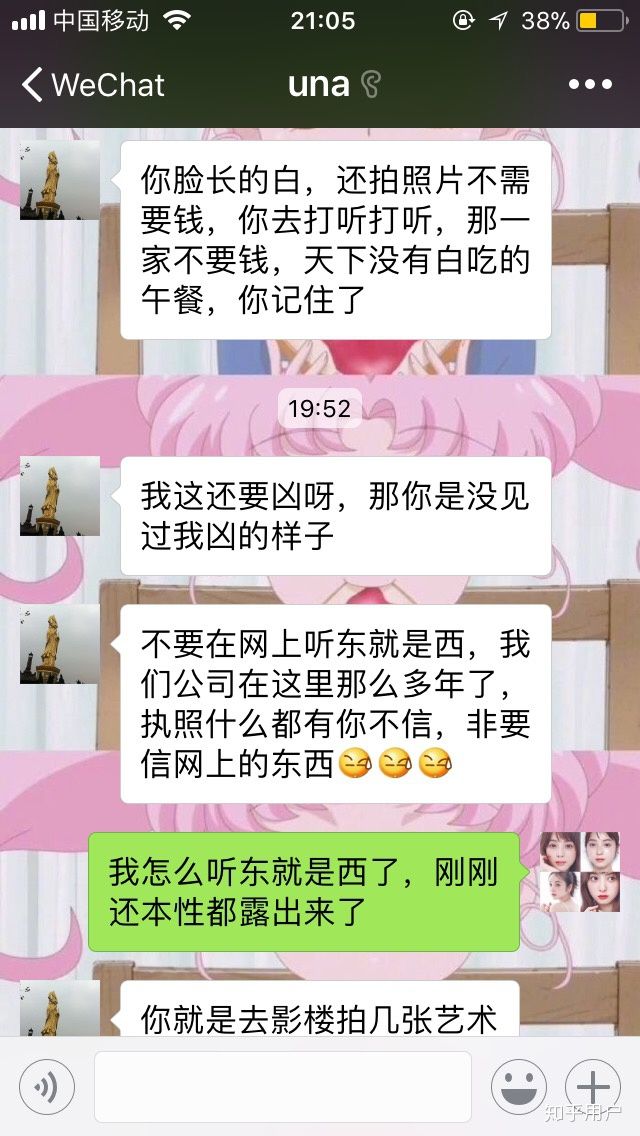Open the emoji sticker panel

pos(518,1086)
